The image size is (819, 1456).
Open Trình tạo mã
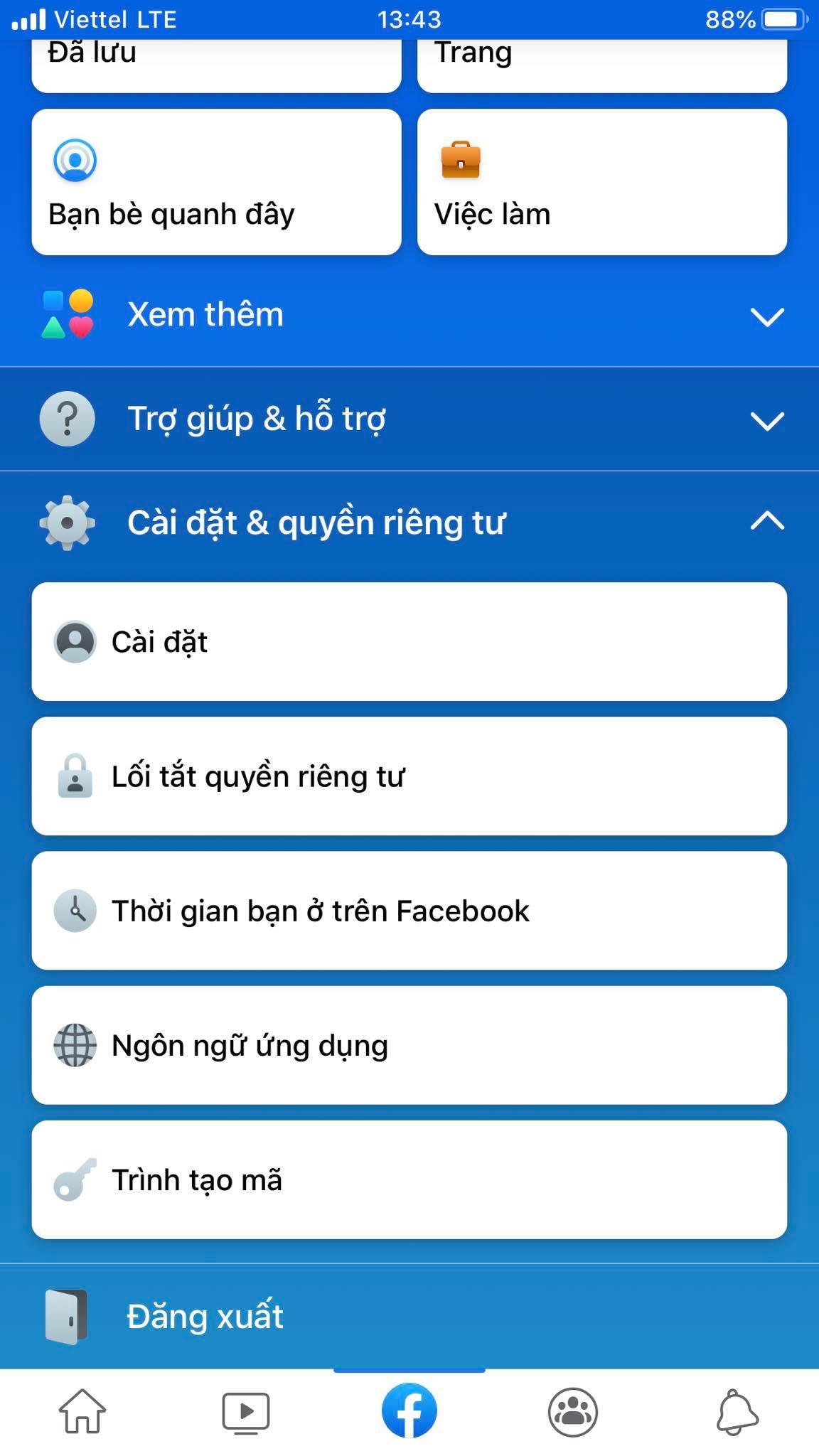pos(409,1180)
